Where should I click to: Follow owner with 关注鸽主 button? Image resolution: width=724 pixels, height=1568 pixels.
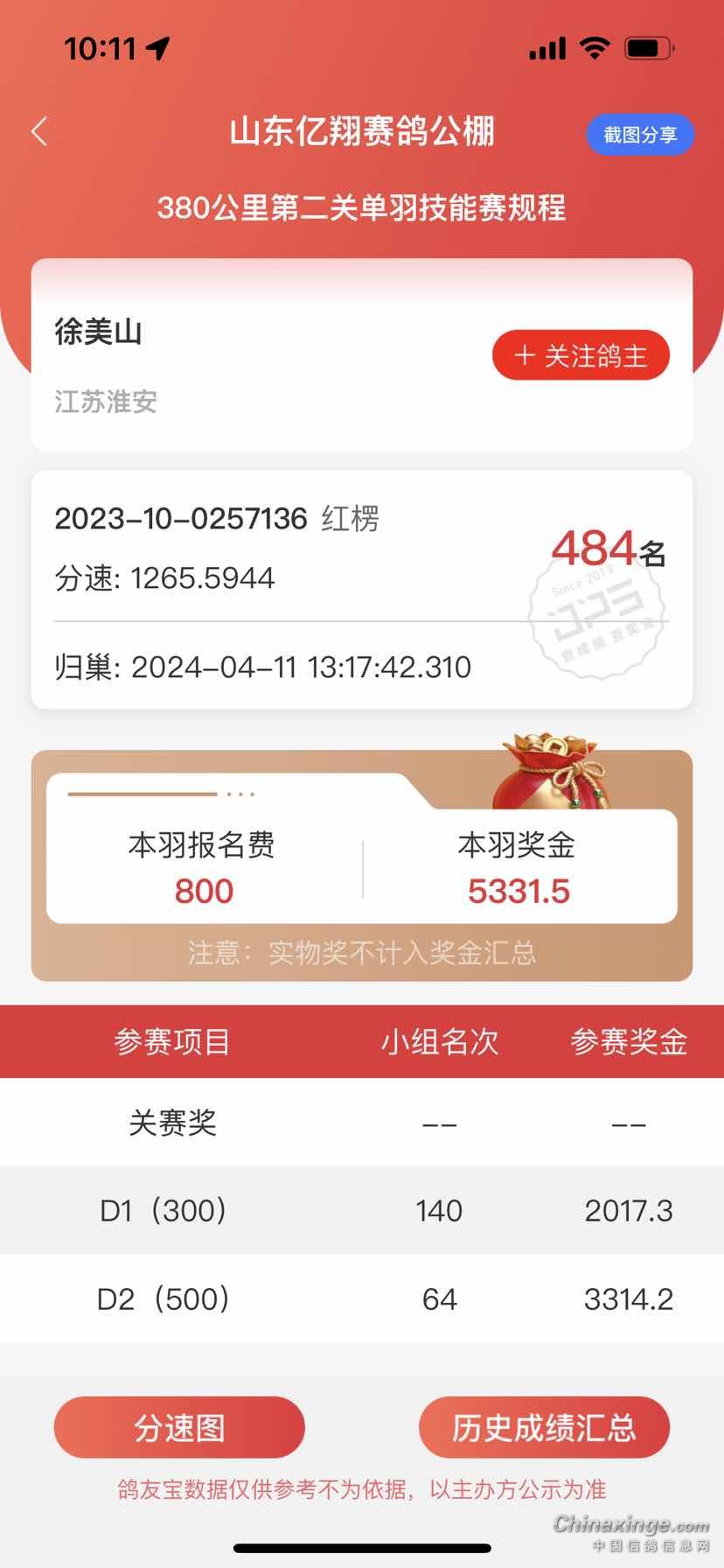(581, 355)
